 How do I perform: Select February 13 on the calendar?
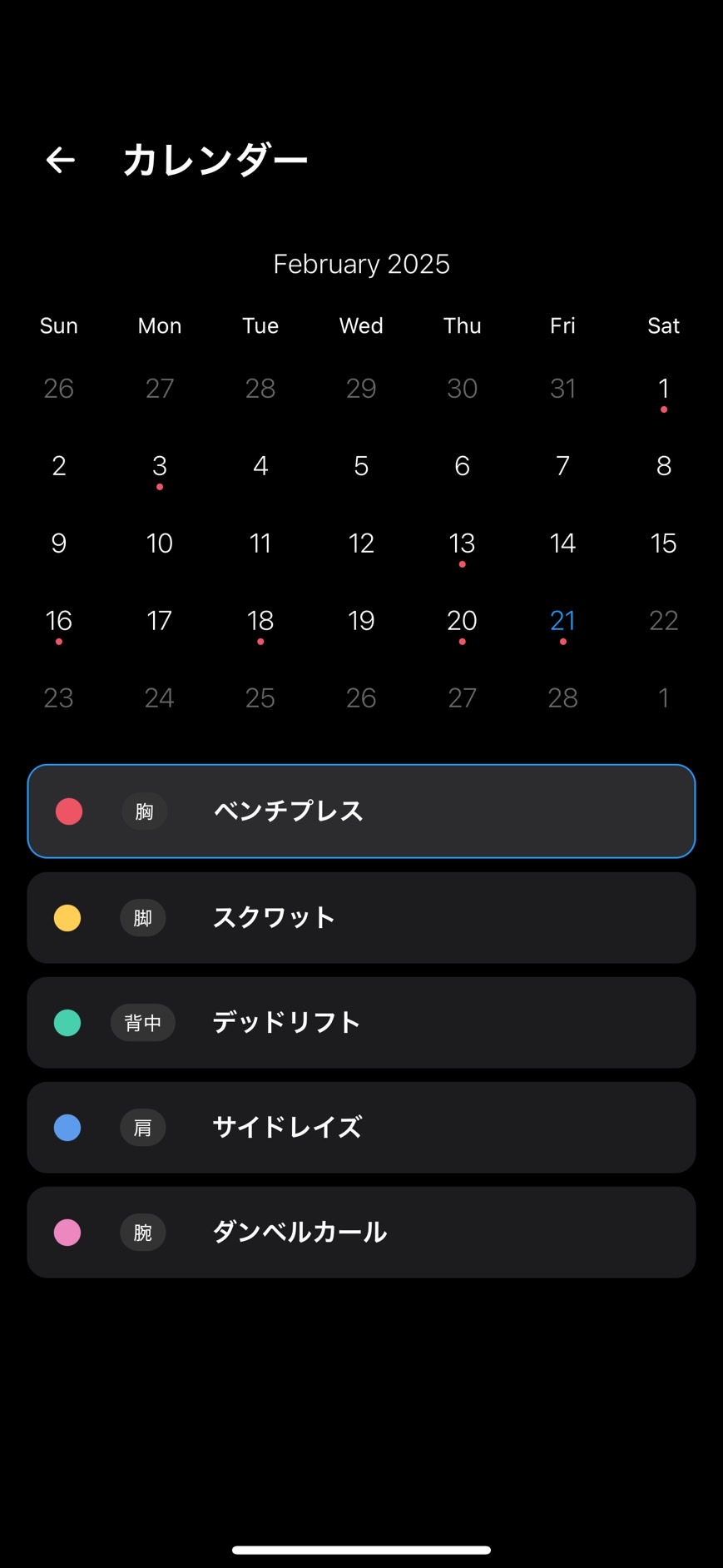click(x=462, y=543)
